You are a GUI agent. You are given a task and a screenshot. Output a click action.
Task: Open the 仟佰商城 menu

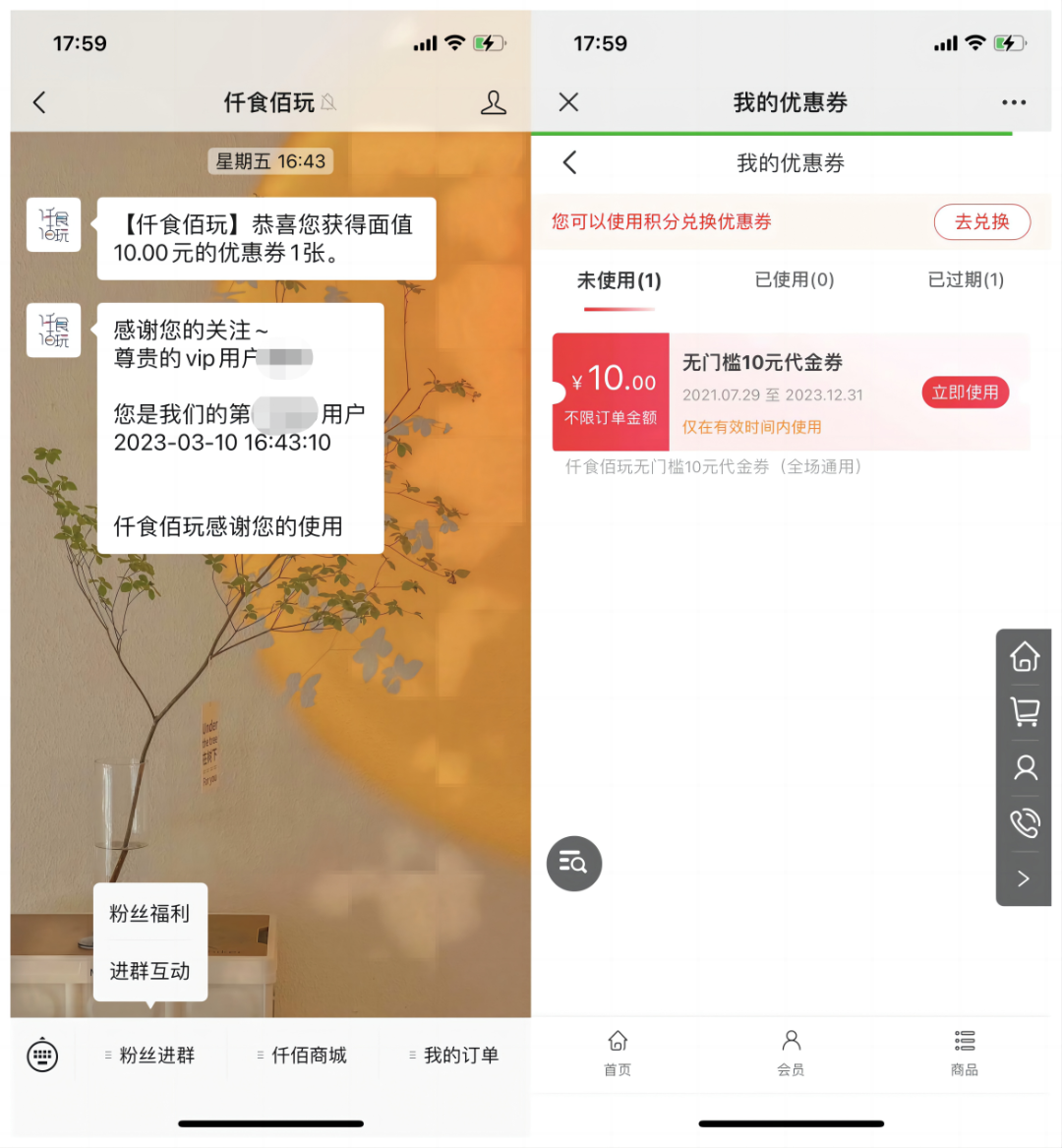pos(303,1056)
